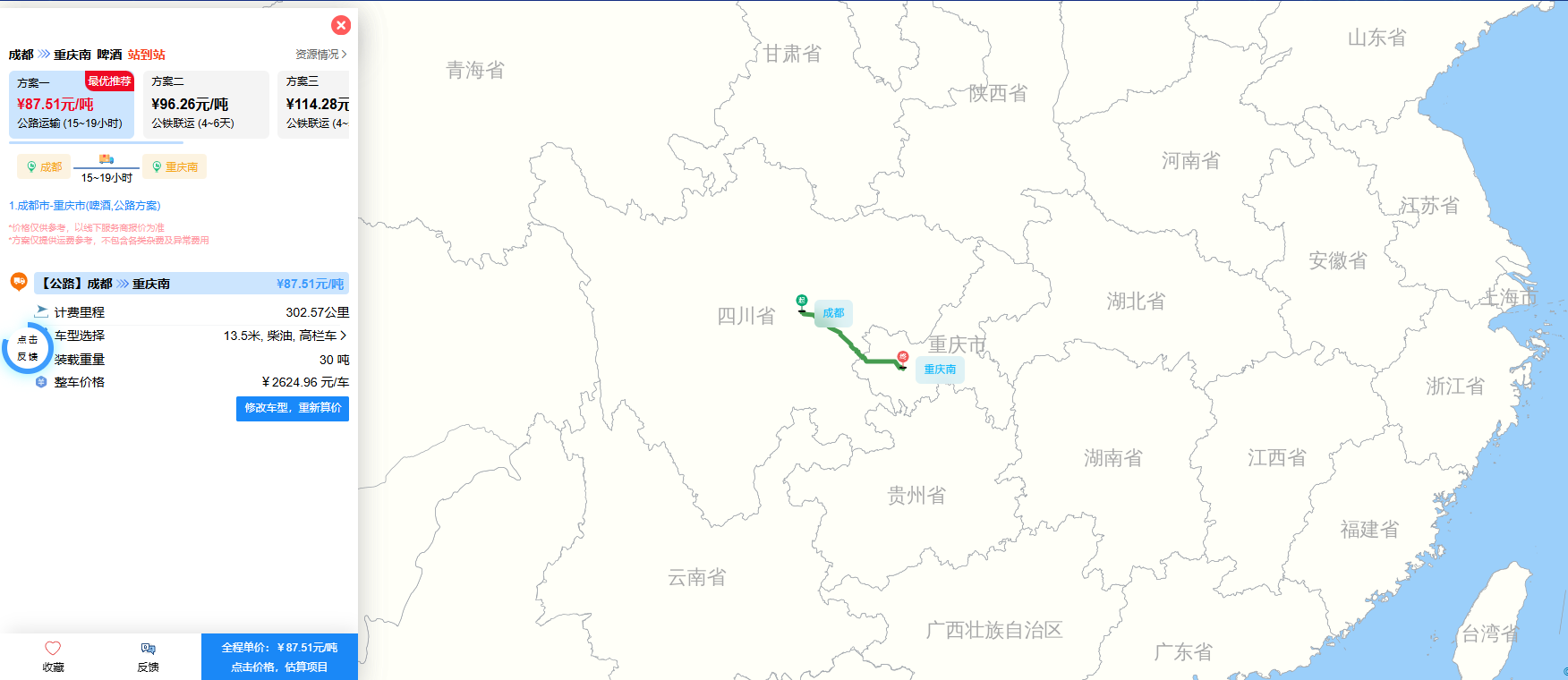Tap the 重庆南 destination chip
1568x680 pixels.
pos(175,166)
